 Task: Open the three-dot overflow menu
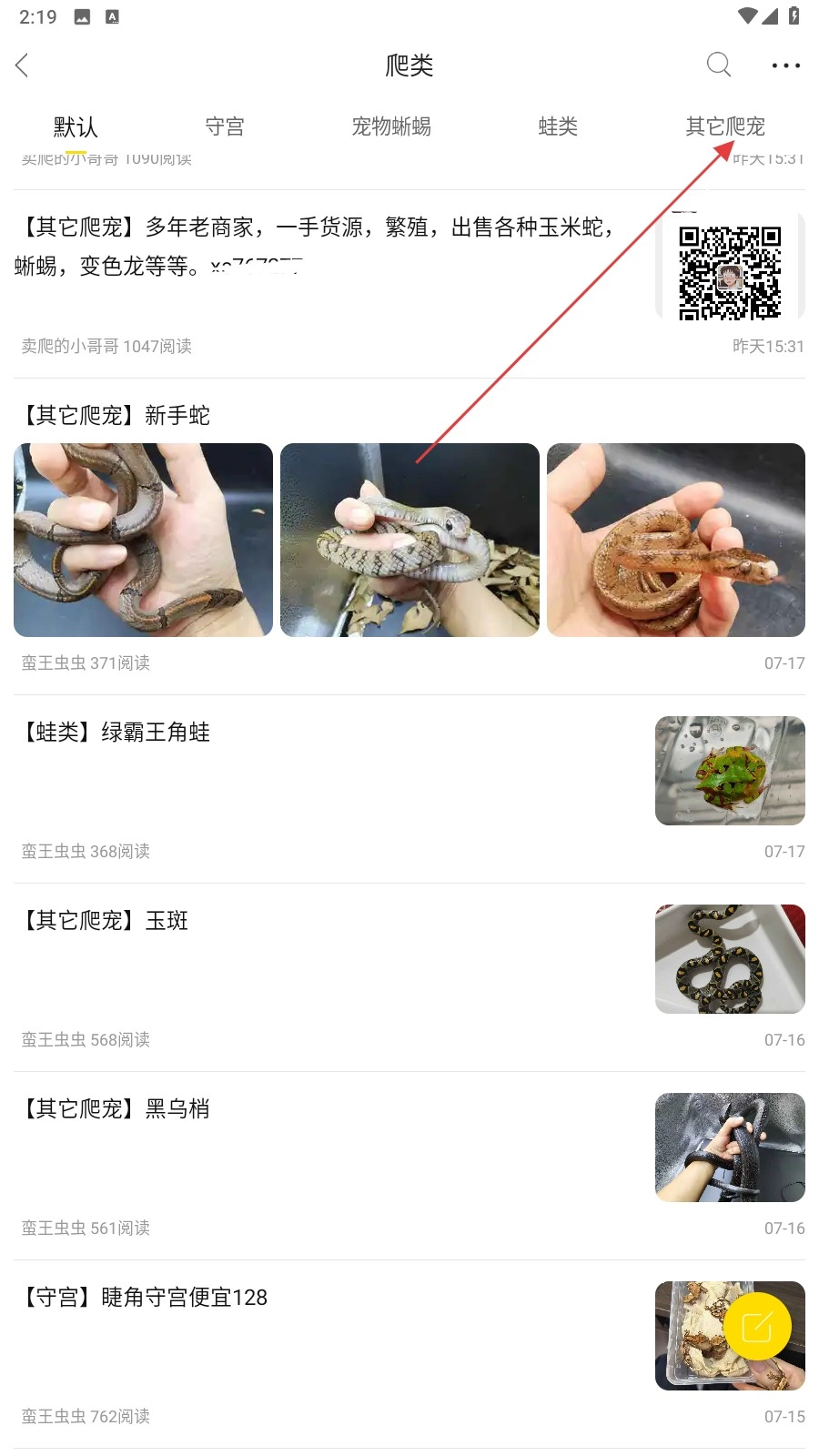785,66
